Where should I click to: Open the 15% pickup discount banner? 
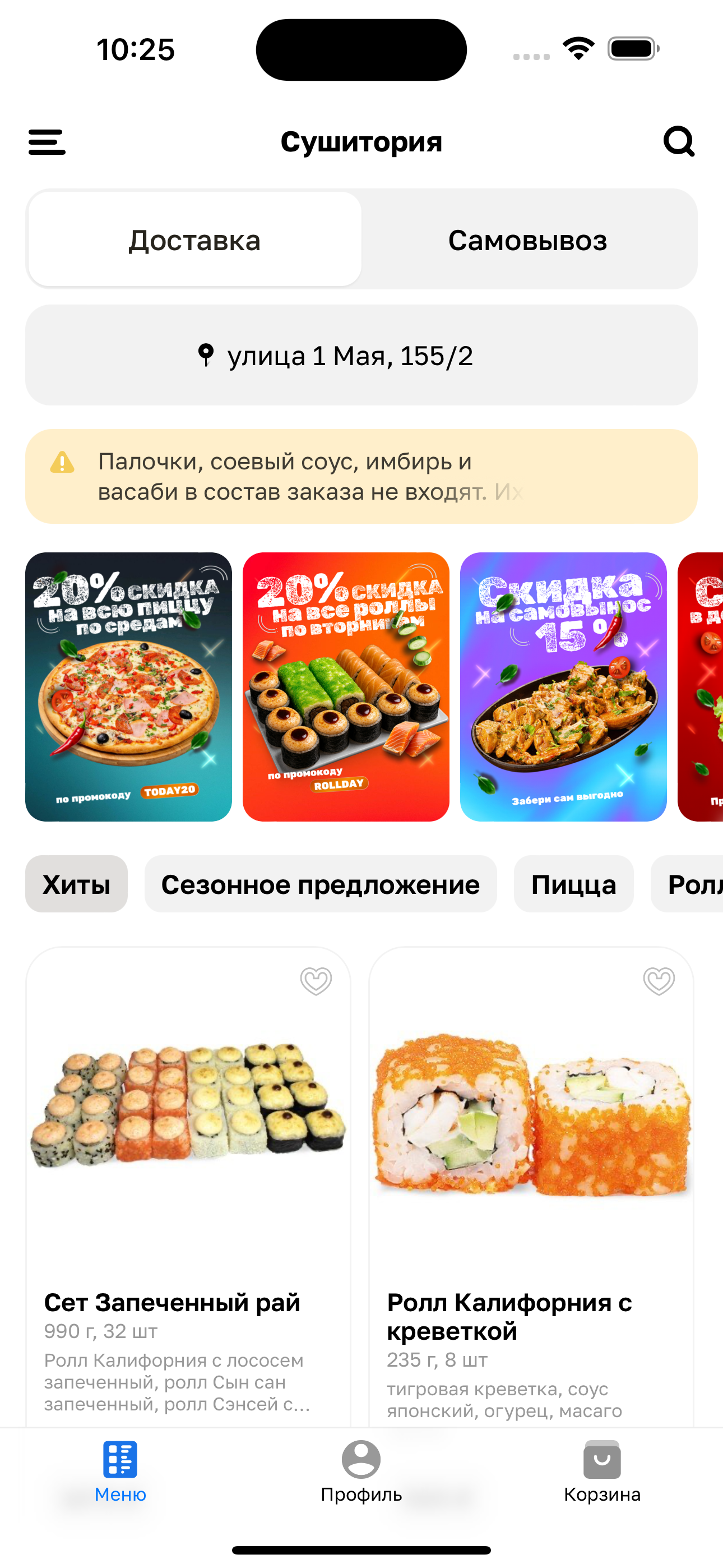563,686
